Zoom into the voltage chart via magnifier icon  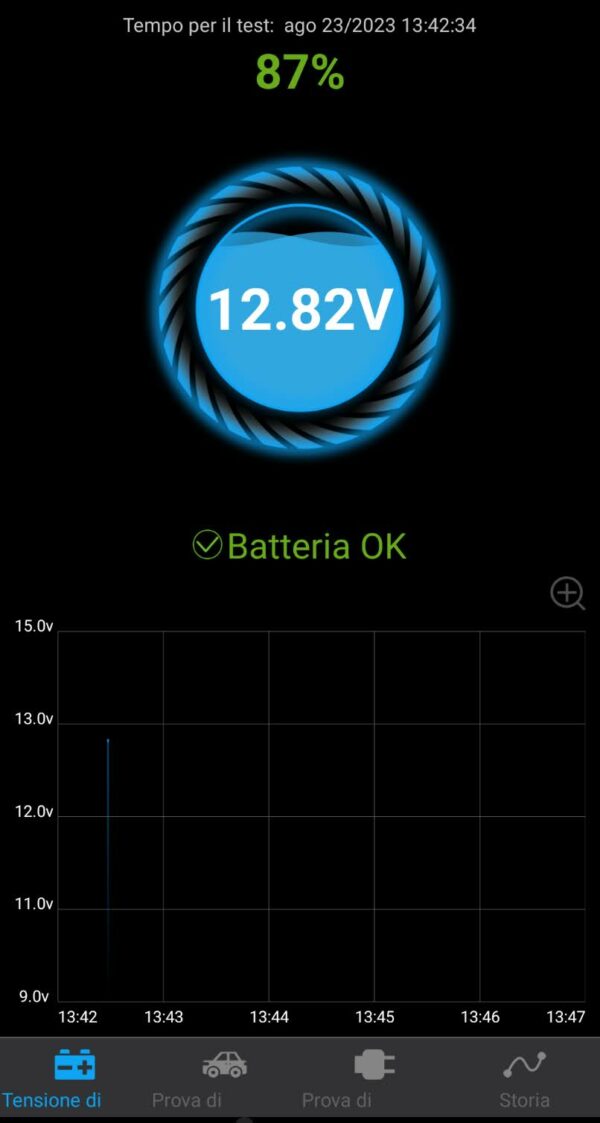tap(567, 594)
